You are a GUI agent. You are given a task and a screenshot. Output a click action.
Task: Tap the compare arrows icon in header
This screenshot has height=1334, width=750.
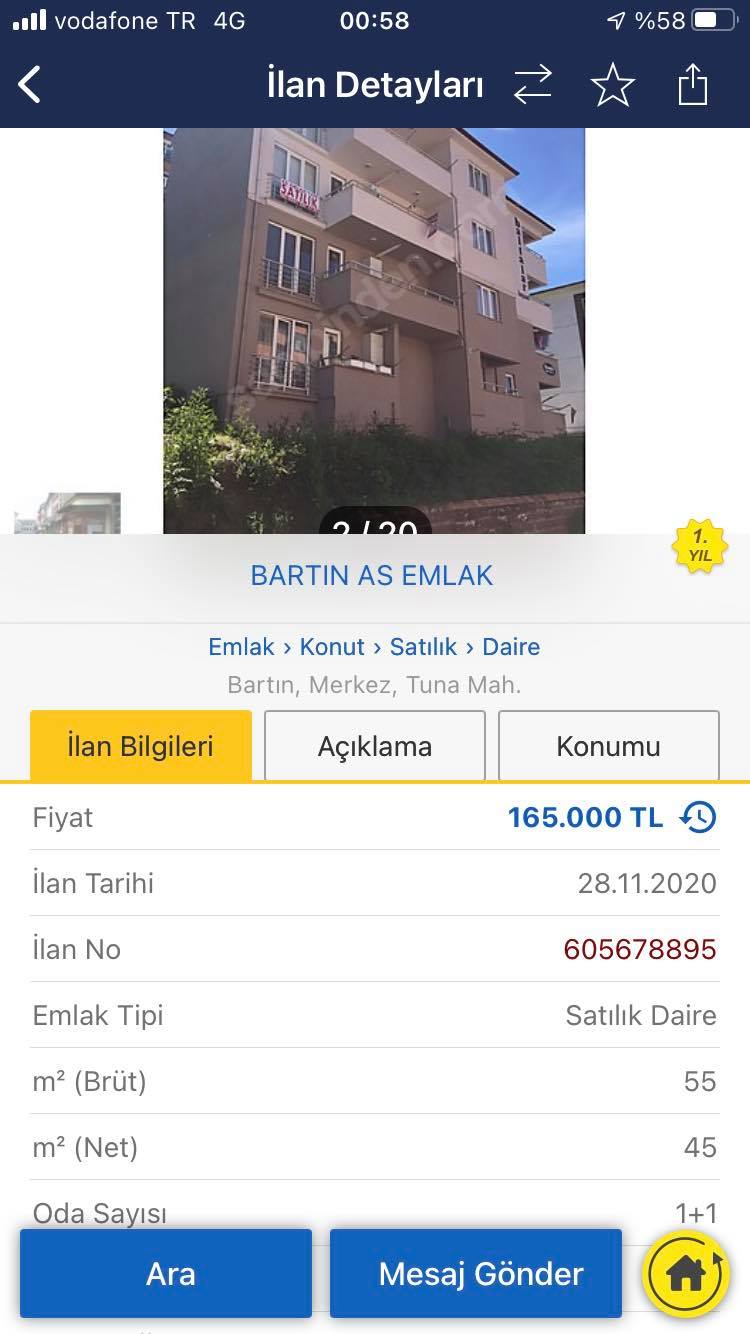532,85
